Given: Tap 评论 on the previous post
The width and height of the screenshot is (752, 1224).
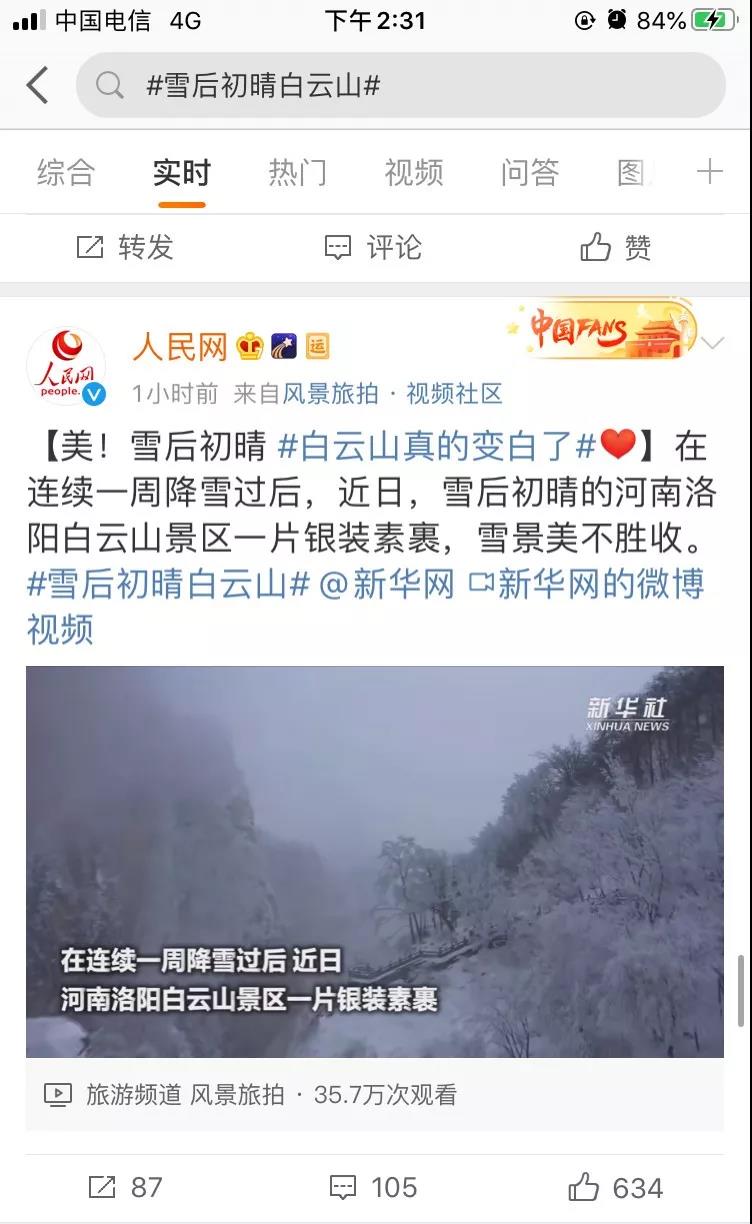Looking at the screenshot, I should click(x=374, y=247).
